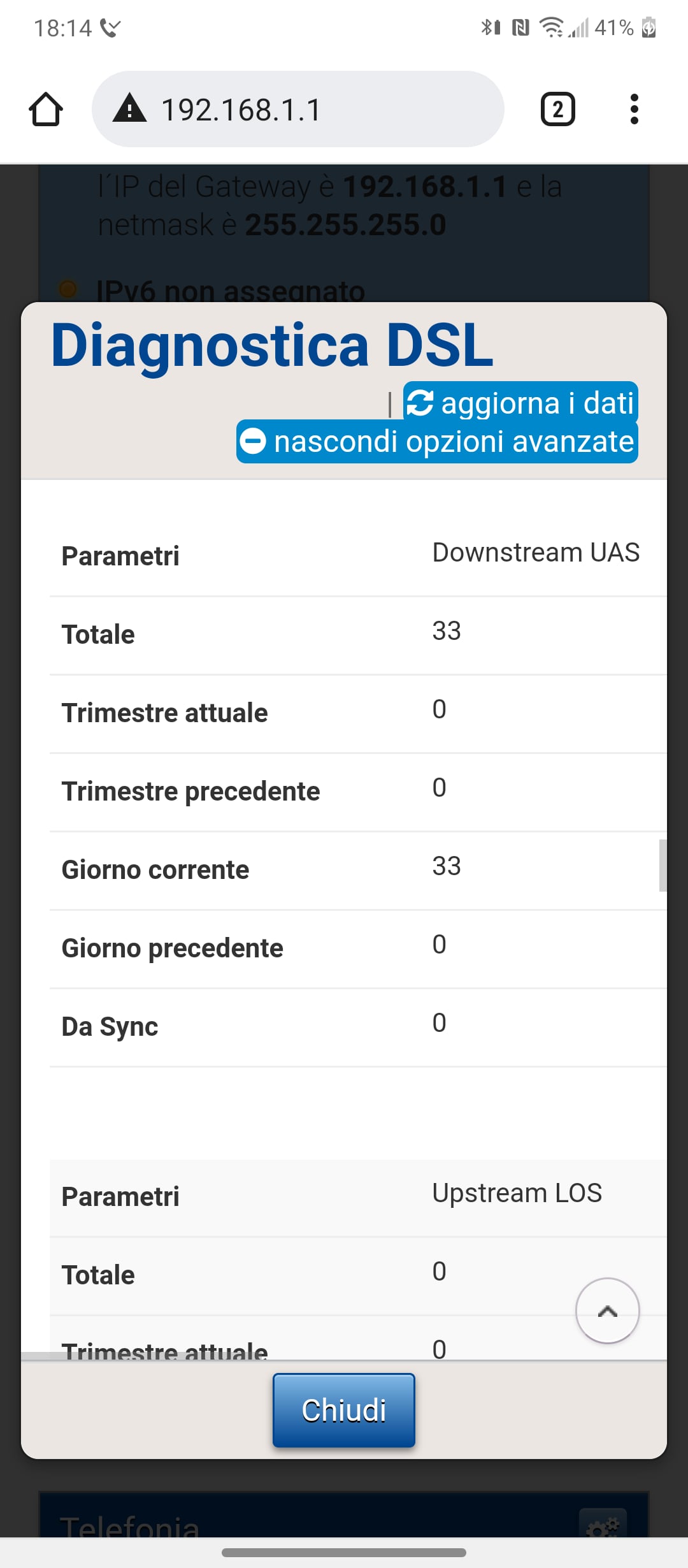Hide advanced options via nascondi opzioni avanzate
This screenshot has width=688, height=1568.
(x=437, y=441)
